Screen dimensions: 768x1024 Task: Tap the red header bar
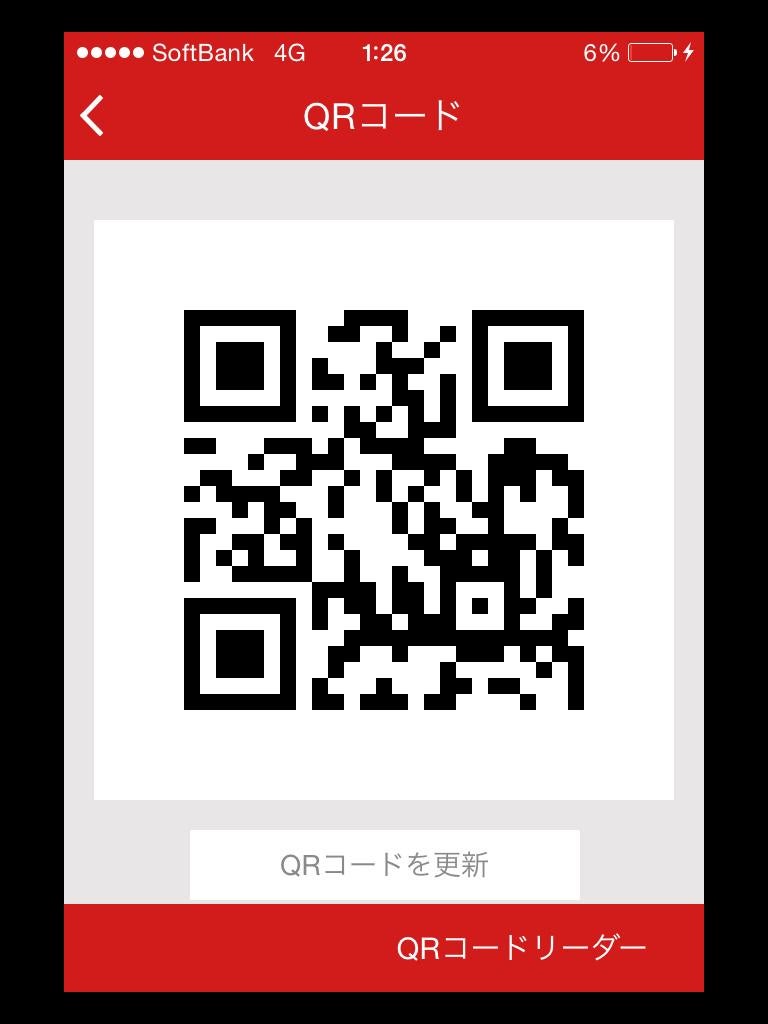[x=600, y=114]
